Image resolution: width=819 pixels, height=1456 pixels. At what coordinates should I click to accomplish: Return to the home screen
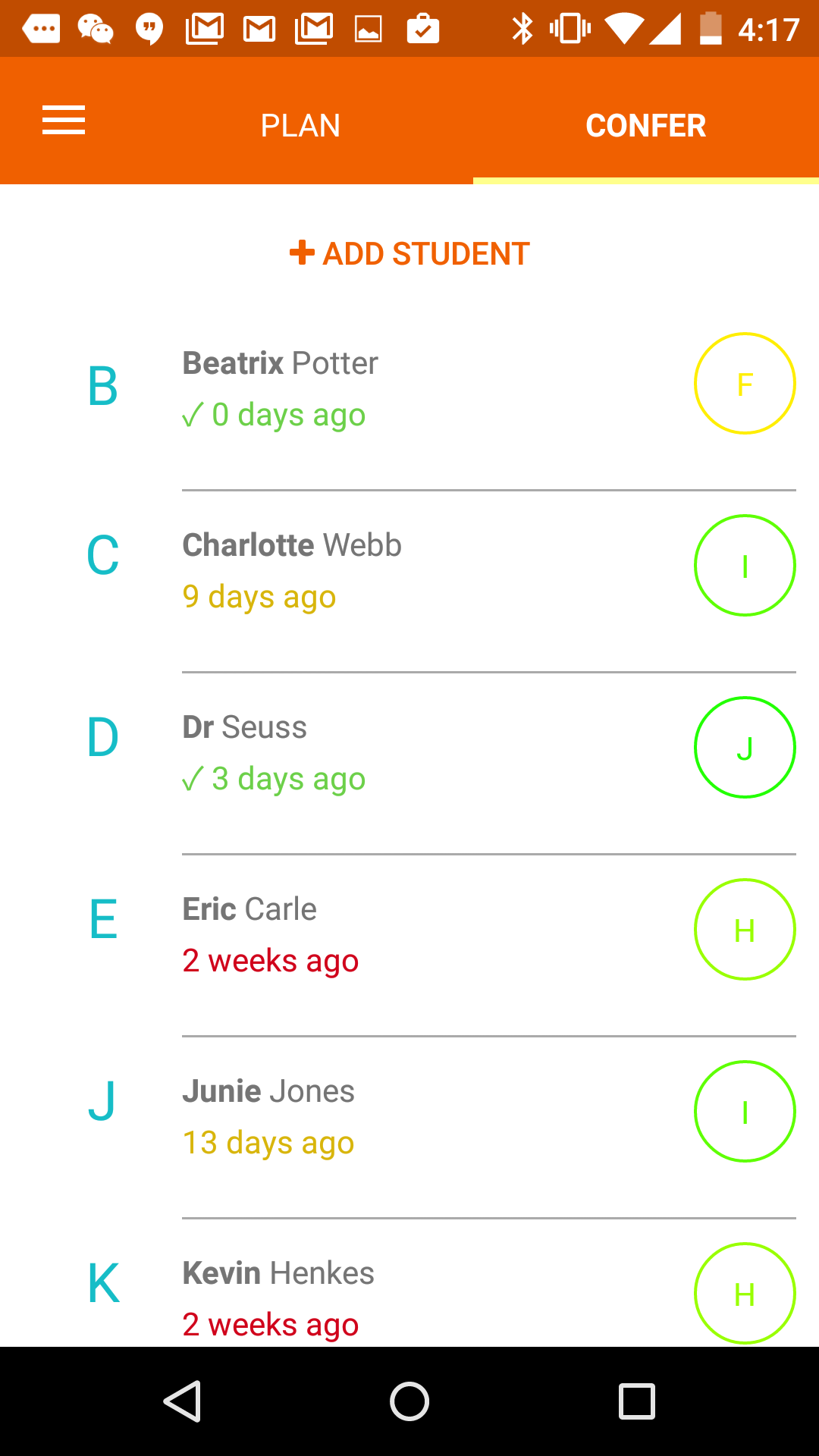pos(409,1401)
